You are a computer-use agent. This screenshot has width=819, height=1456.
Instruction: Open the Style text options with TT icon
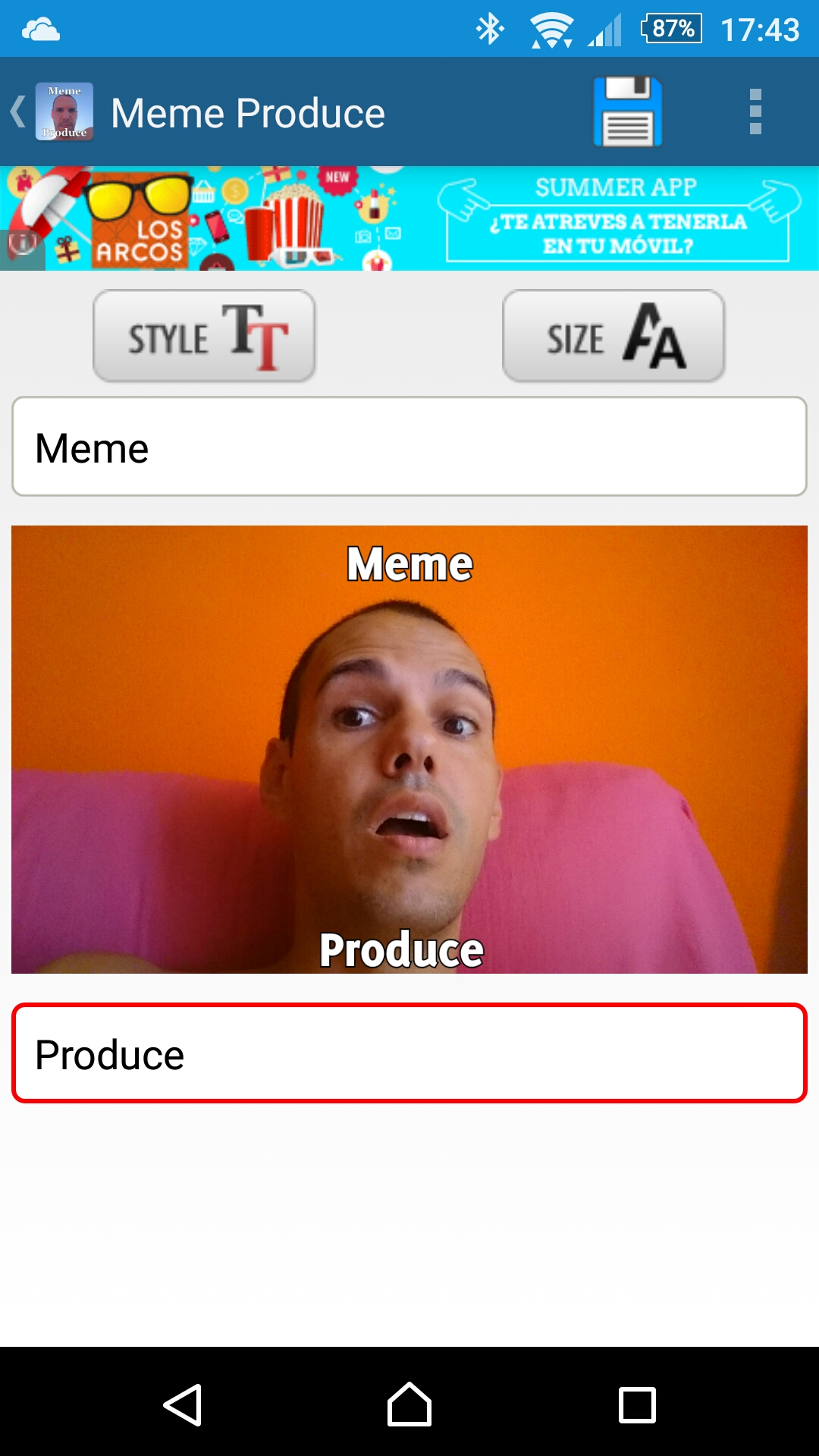pos(203,335)
